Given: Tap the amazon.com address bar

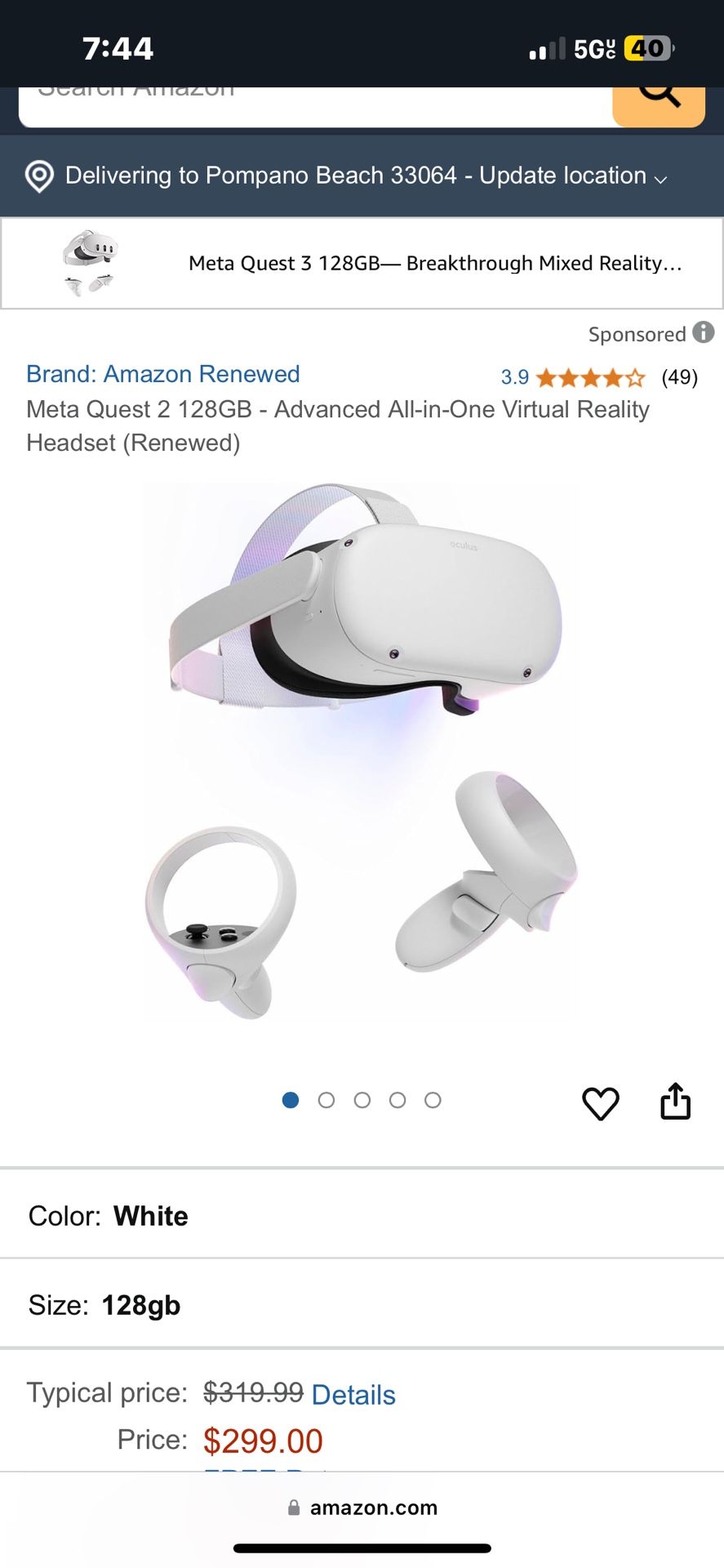Looking at the screenshot, I should [x=362, y=1508].
